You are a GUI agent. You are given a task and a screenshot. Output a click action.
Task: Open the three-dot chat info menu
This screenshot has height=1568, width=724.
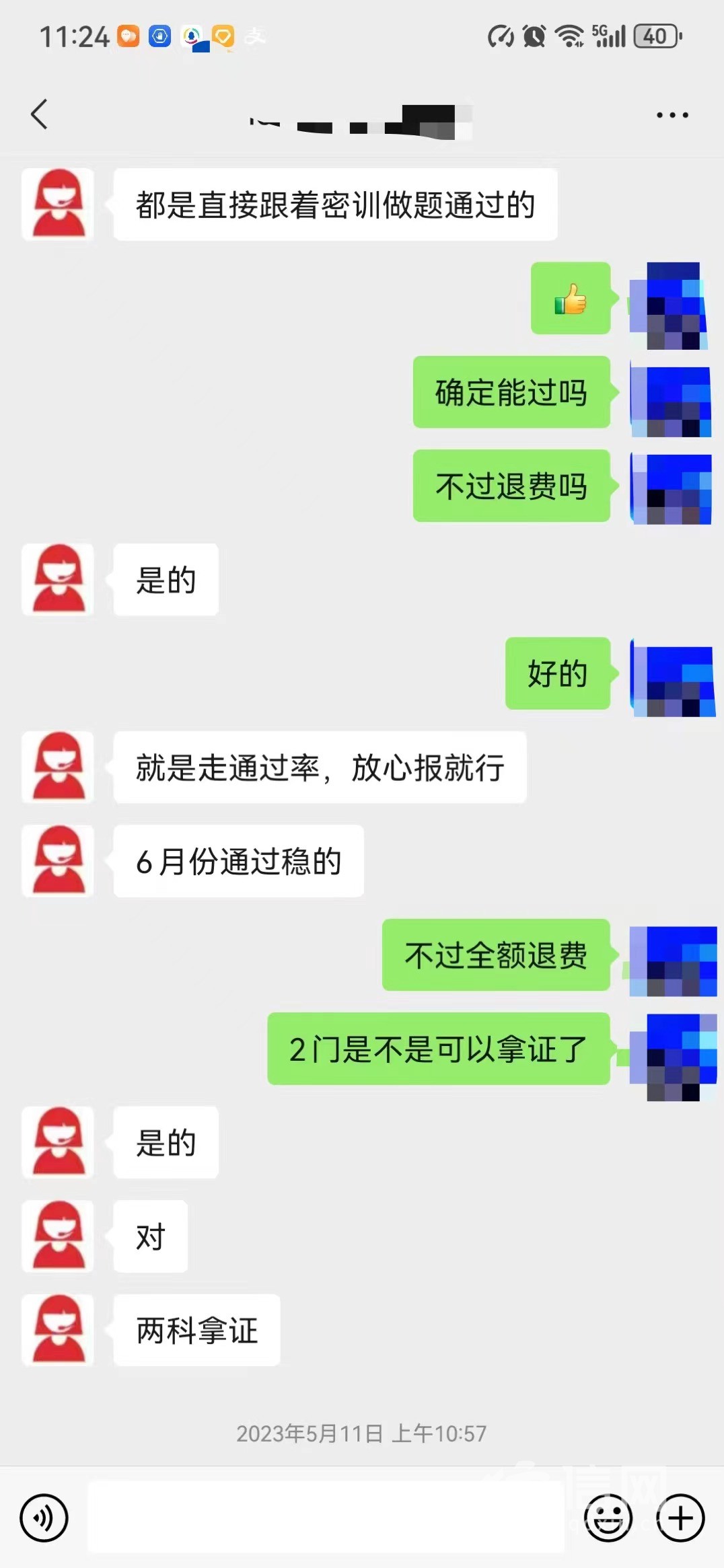672,115
